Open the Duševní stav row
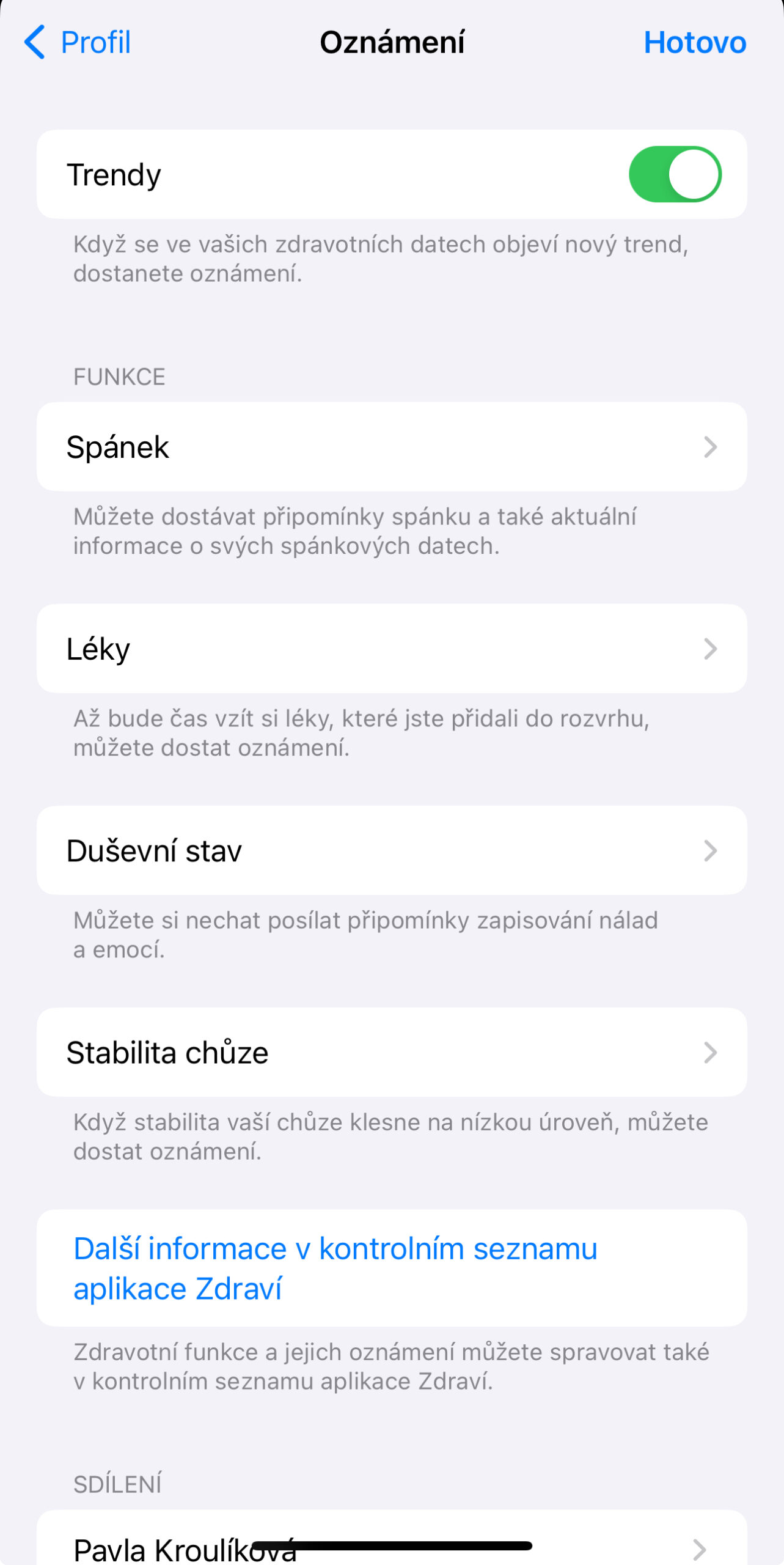This screenshot has width=784, height=1565. pyautogui.click(x=391, y=850)
